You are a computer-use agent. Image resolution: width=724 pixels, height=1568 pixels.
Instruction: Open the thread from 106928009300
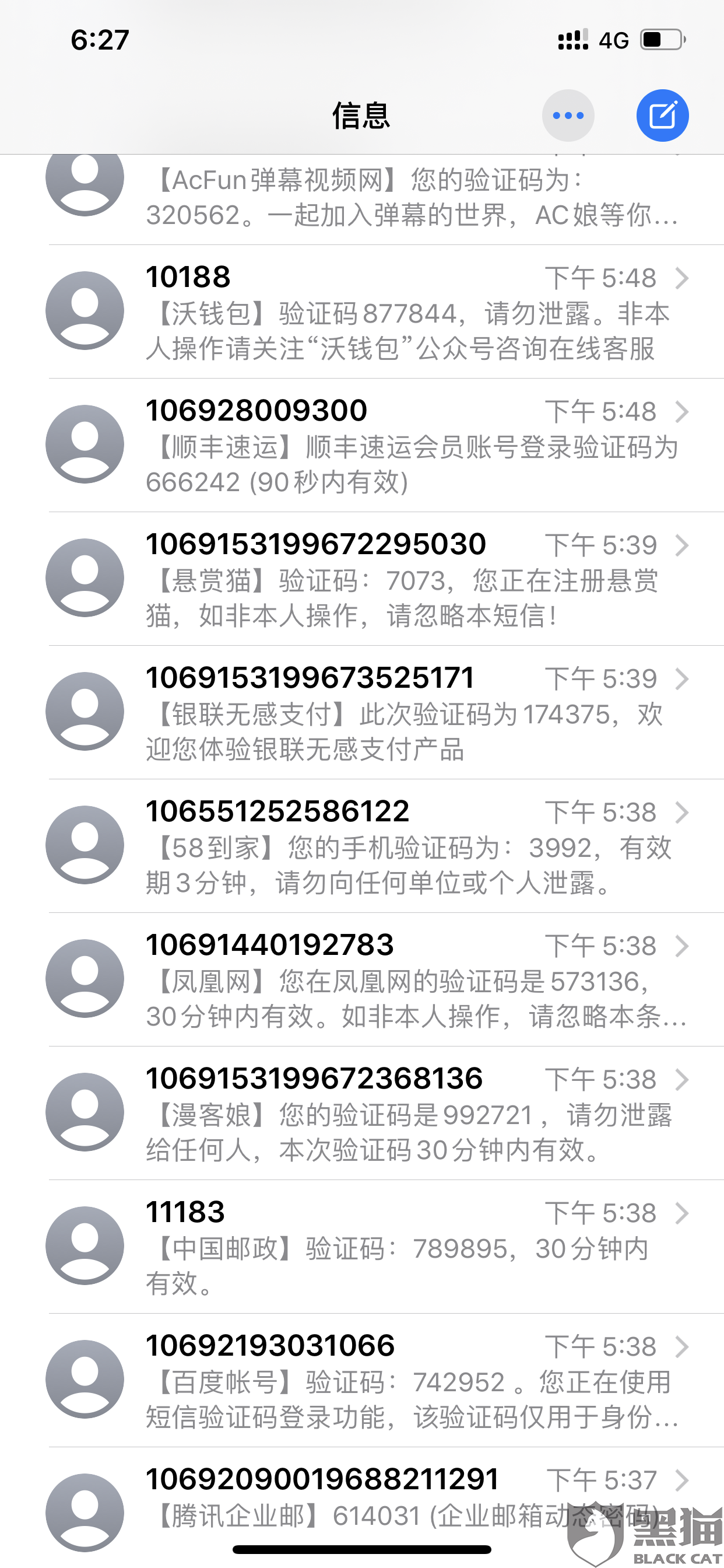click(402, 445)
